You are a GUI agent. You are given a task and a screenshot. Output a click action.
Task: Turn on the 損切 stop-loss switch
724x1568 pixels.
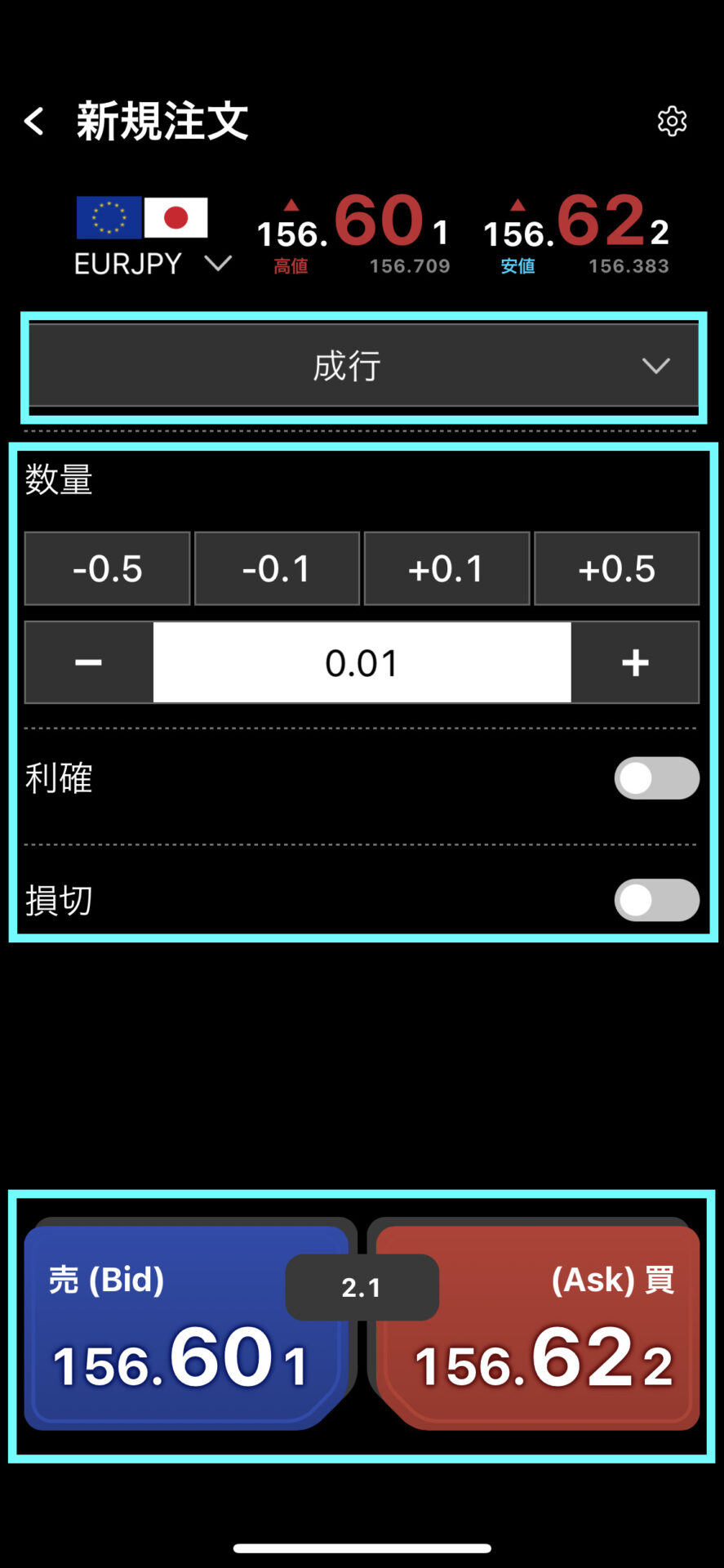656,900
